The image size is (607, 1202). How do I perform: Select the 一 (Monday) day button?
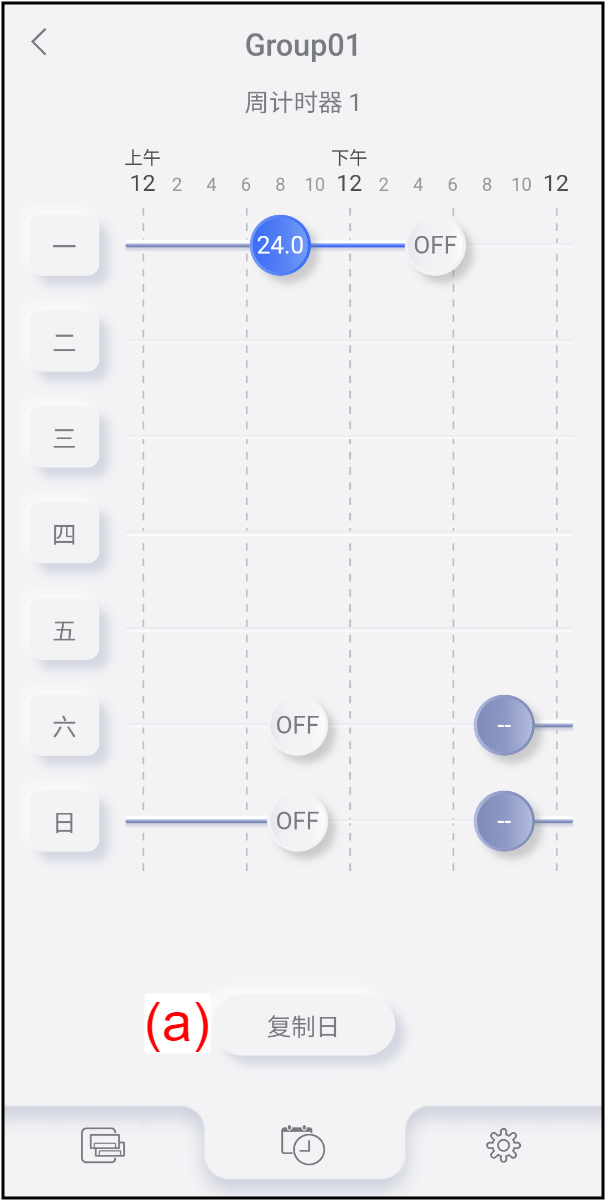coord(64,245)
